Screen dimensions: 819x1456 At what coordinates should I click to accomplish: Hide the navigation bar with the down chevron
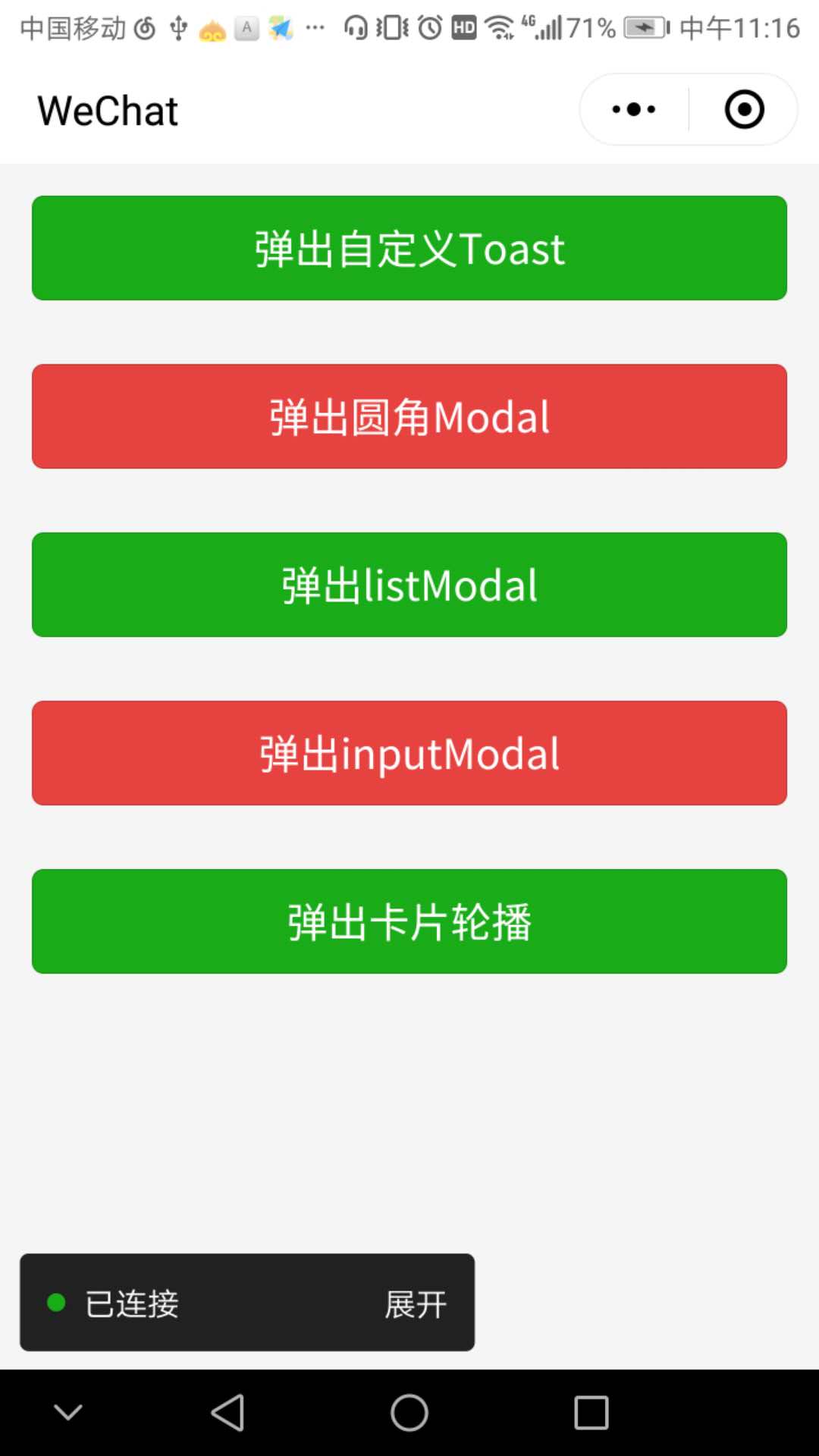coord(68,1412)
